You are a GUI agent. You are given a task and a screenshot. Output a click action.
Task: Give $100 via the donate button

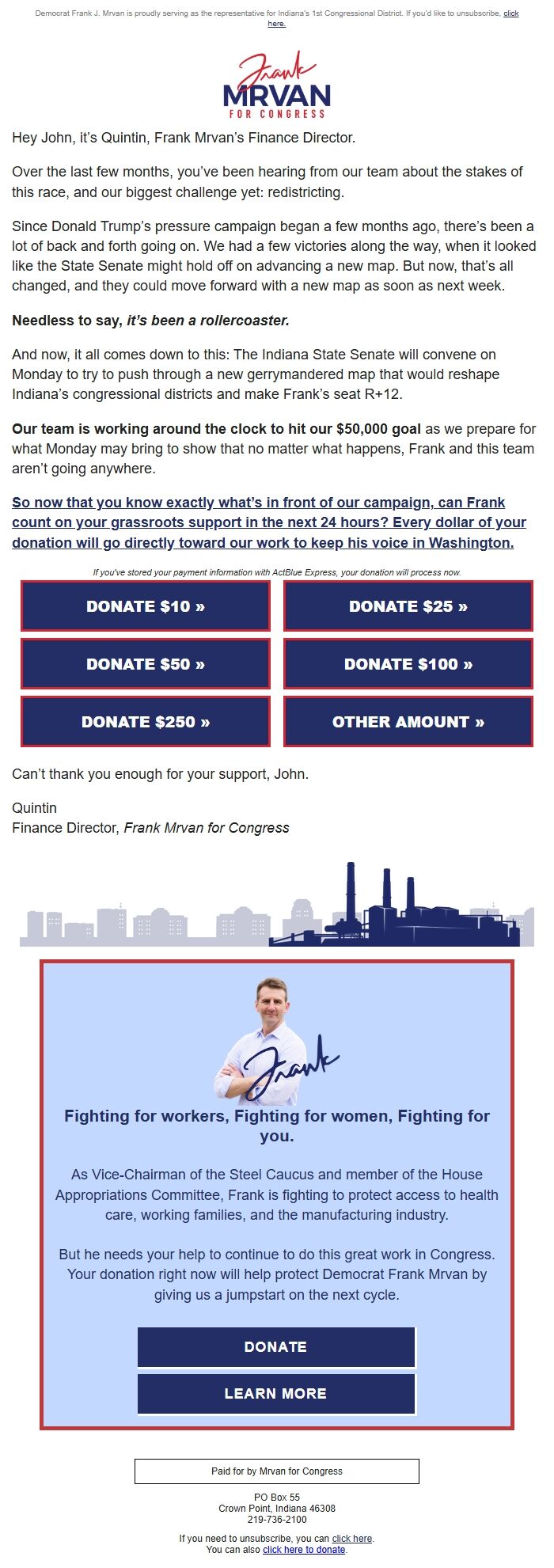point(408,664)
